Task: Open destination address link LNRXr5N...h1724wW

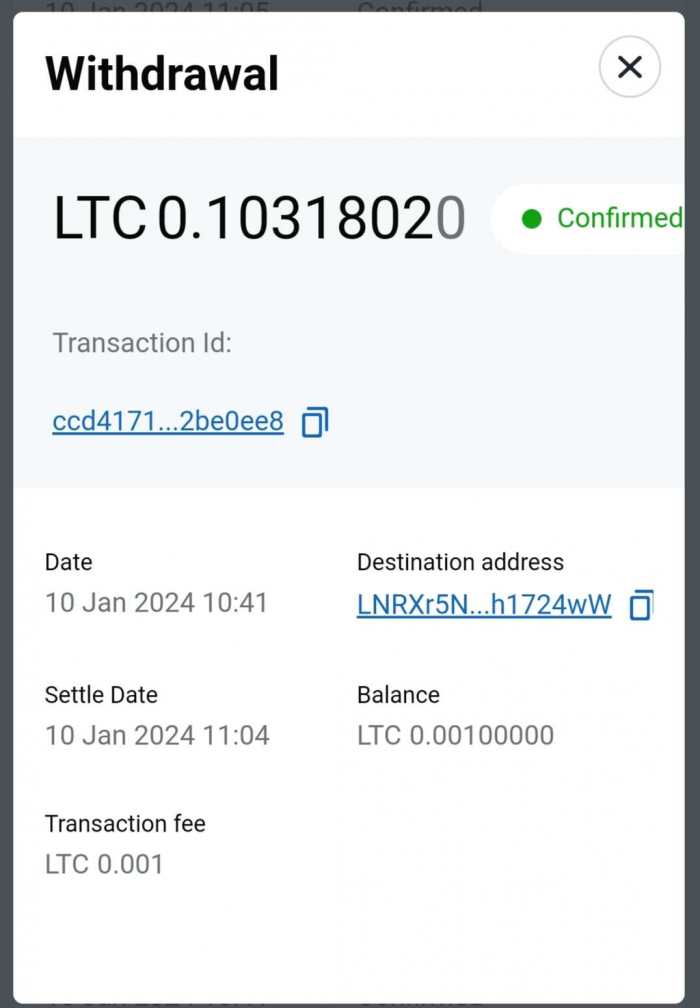Action: (x=484, y=605)
